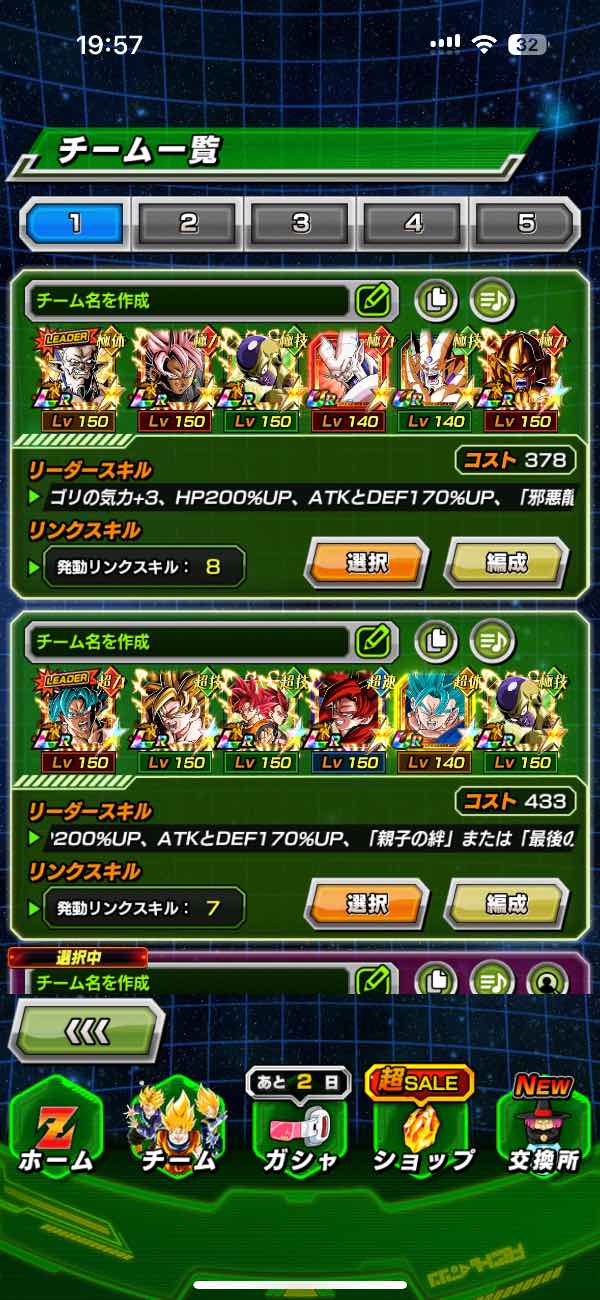600x1300 pixels.
Task: Switch to team tab 3
Action: [301, 223]
